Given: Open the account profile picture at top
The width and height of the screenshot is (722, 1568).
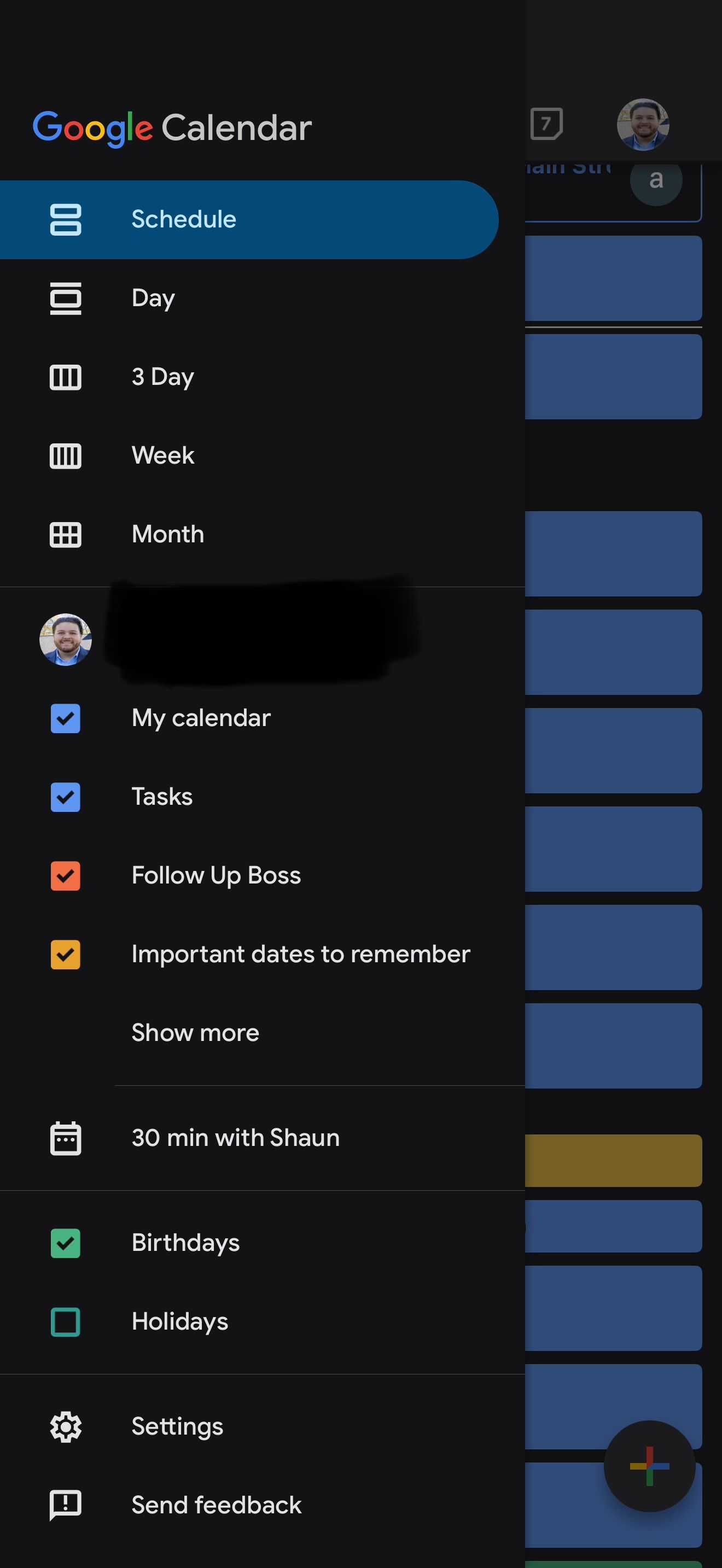Looking at the screenshot, I should pyautogui.click(x=643, y=125).
